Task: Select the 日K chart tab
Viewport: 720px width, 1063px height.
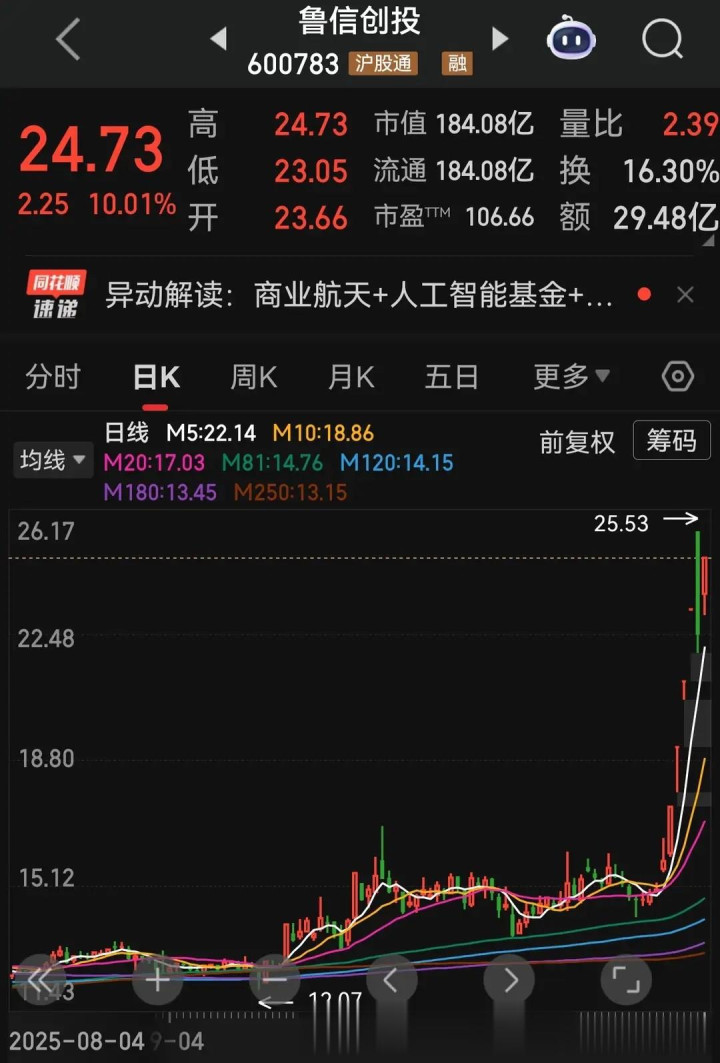Action: [x=156, y=377]
